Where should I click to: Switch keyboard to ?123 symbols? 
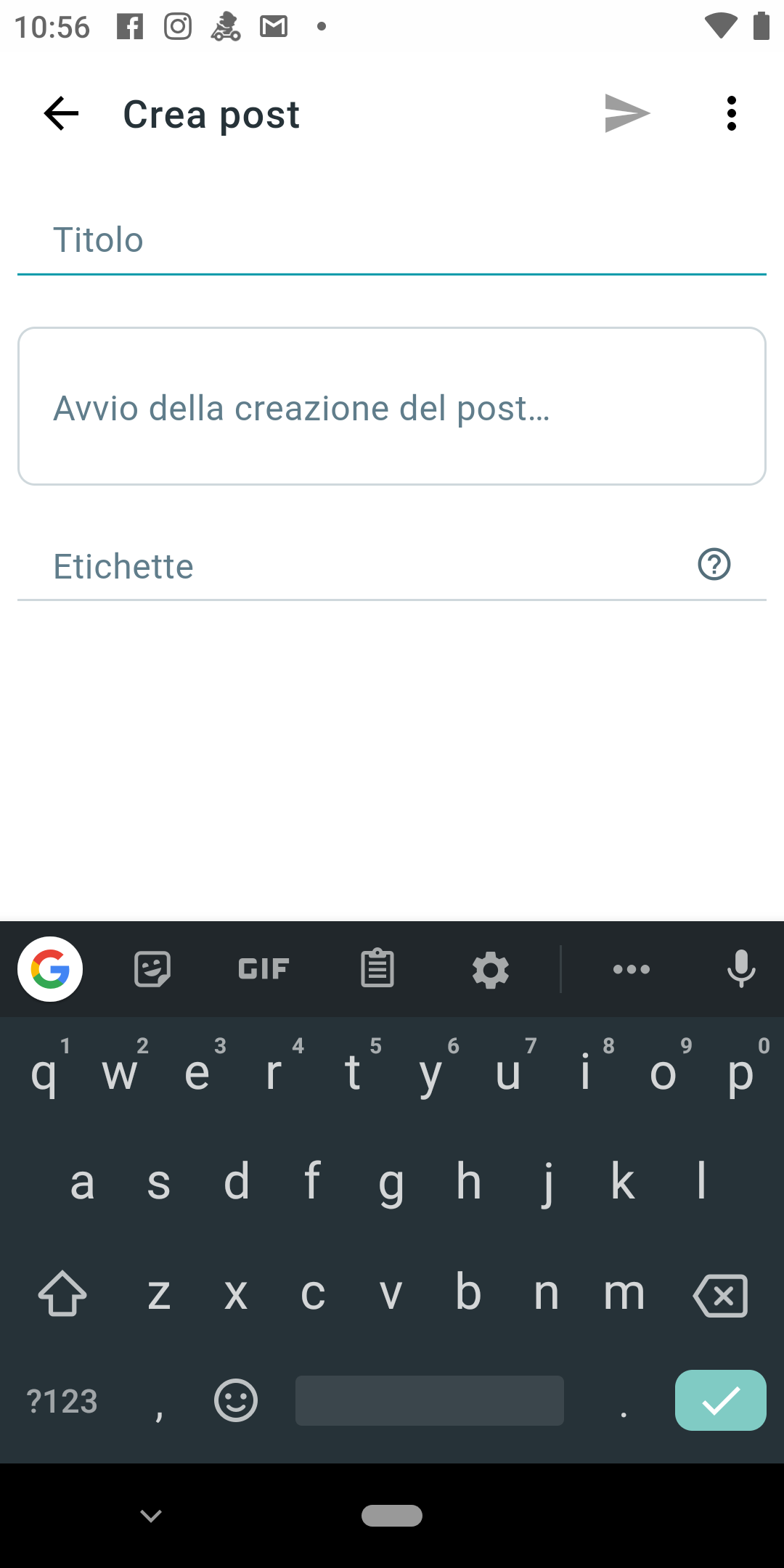tap(62, 1401)
